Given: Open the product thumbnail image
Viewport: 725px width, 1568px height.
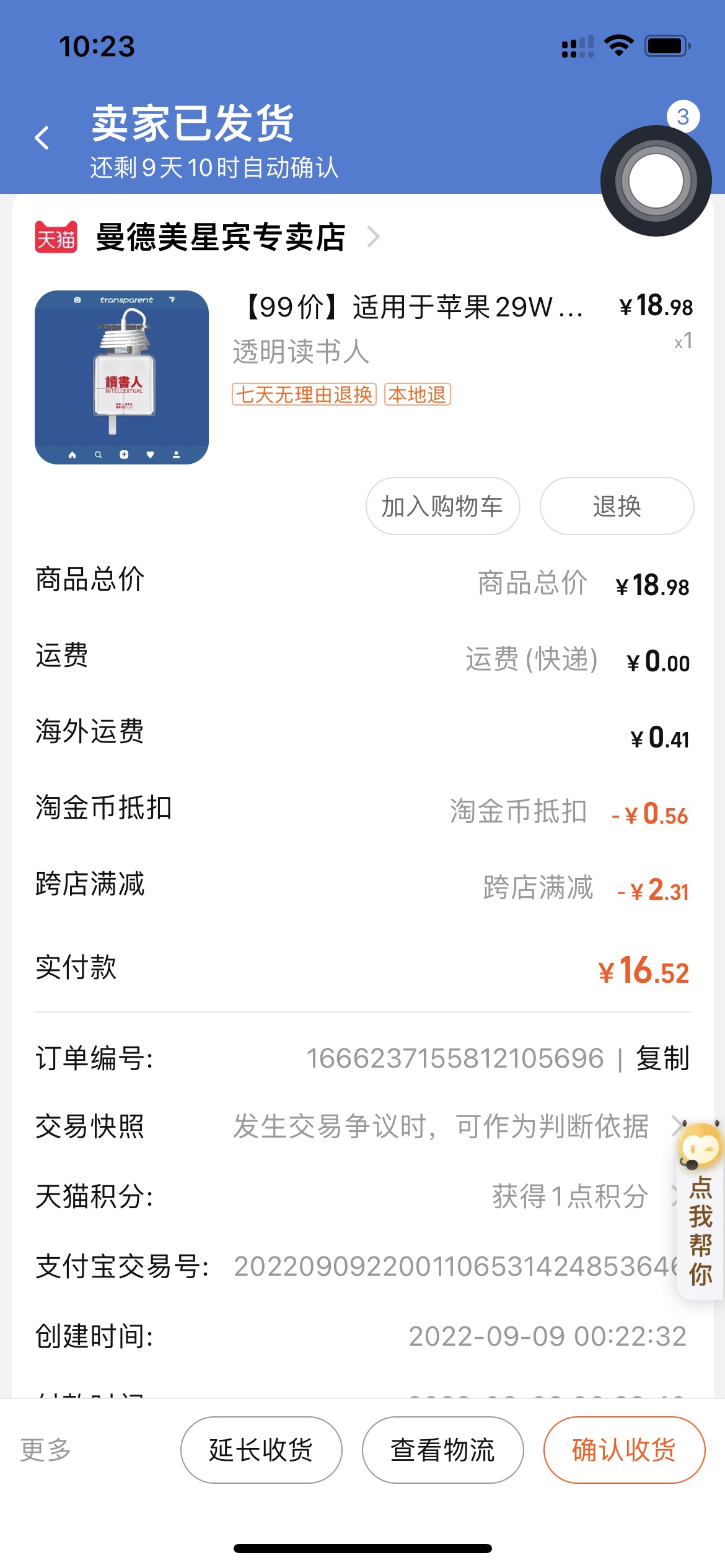Looking at the screenshot, I should (x=123, y=378).
